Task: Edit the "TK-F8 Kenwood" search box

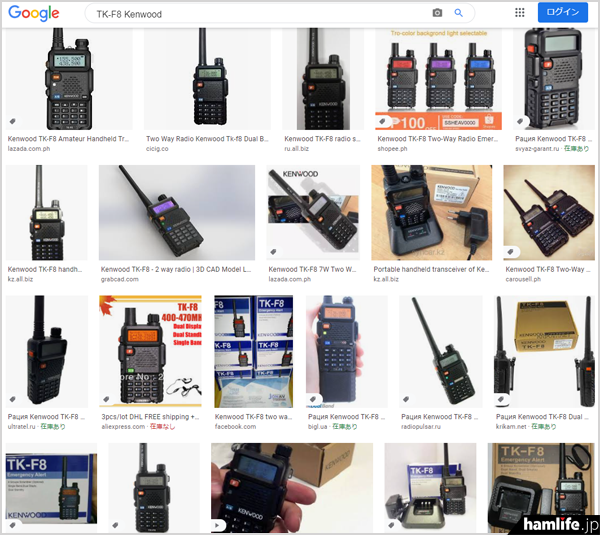Action: coord(250,14)
